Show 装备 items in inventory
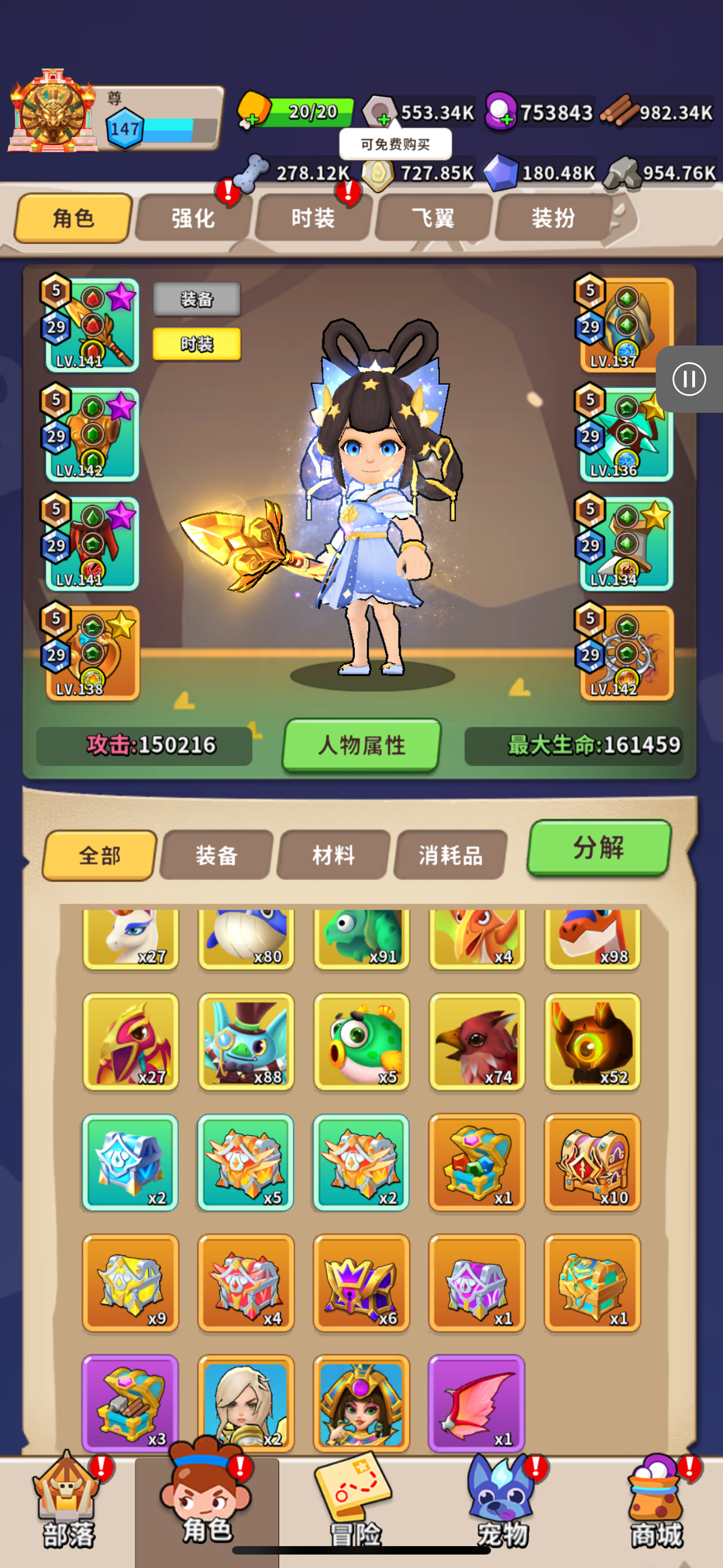 pyautogui.click(x=216, y=855)
